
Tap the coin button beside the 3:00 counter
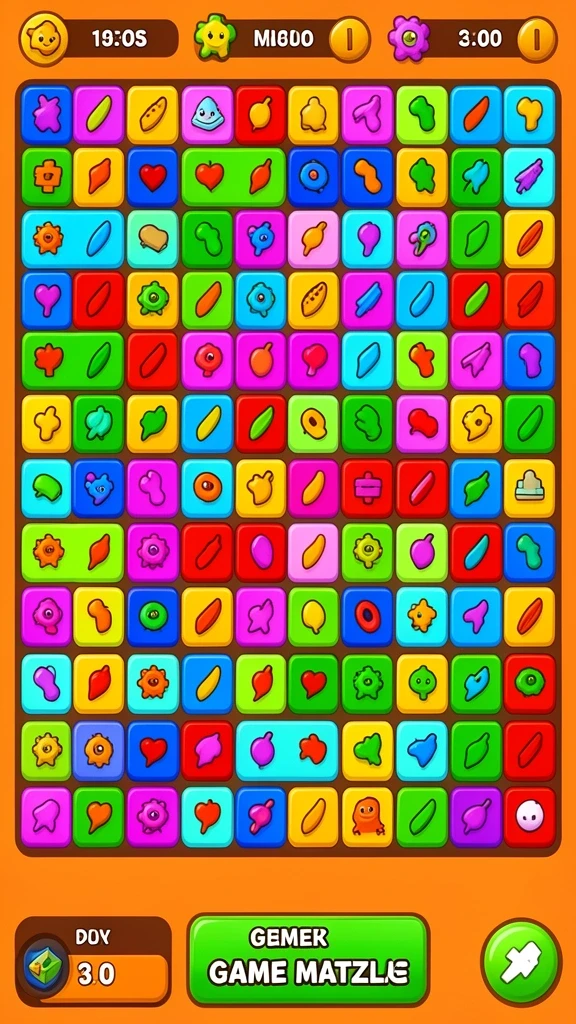(537, 39)
